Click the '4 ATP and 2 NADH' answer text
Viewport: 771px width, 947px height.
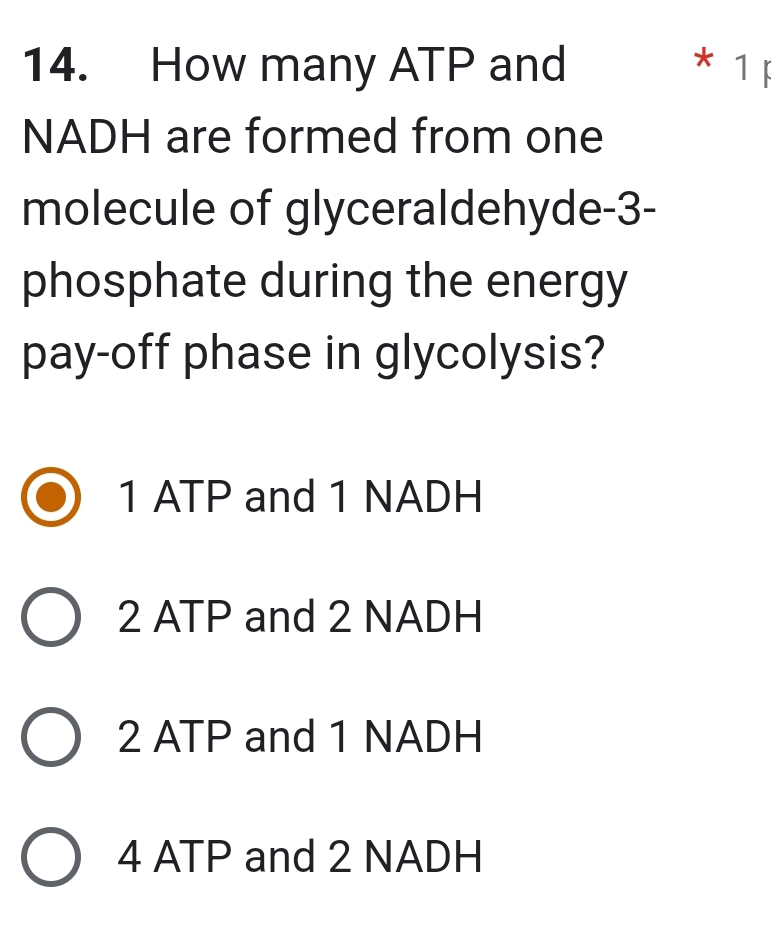(299, 857)
